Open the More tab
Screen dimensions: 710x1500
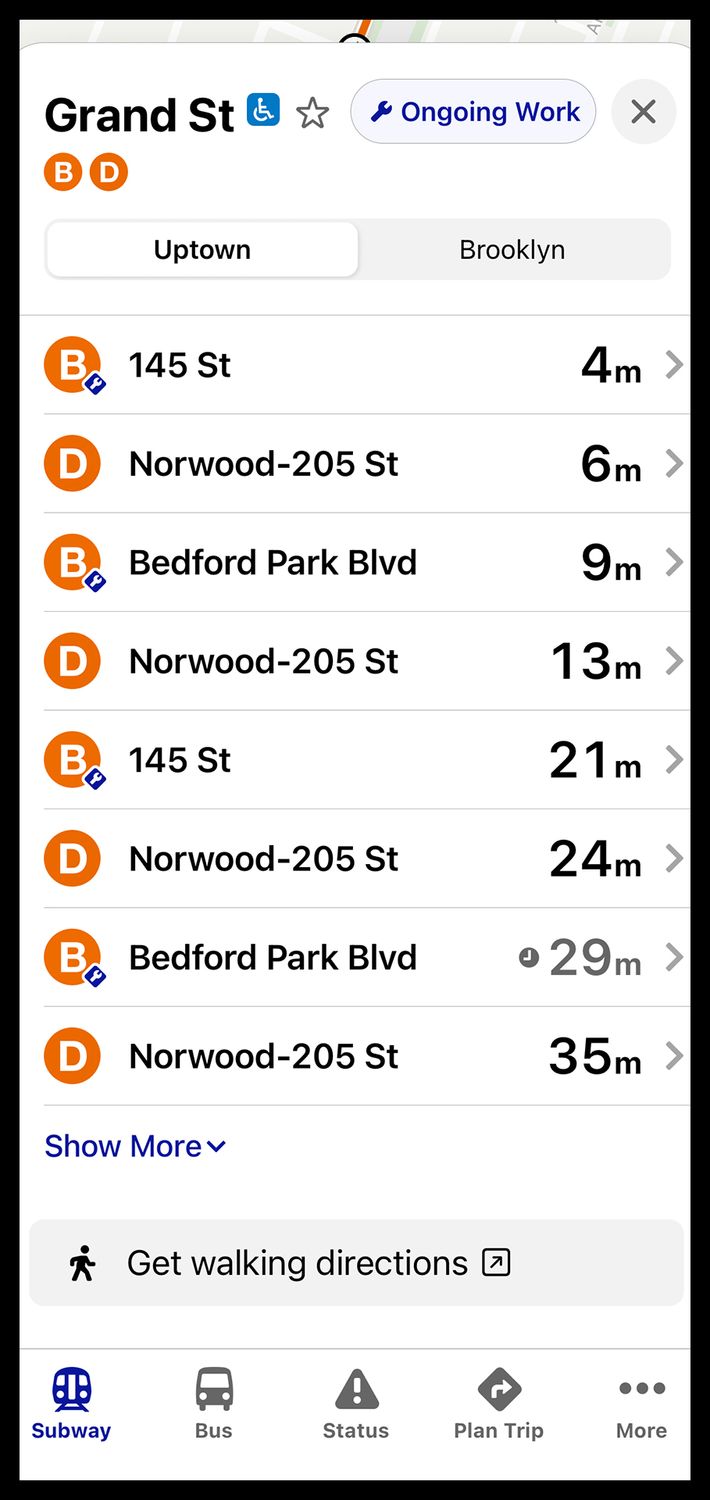pyautogui.click(x=641, y=1404)
